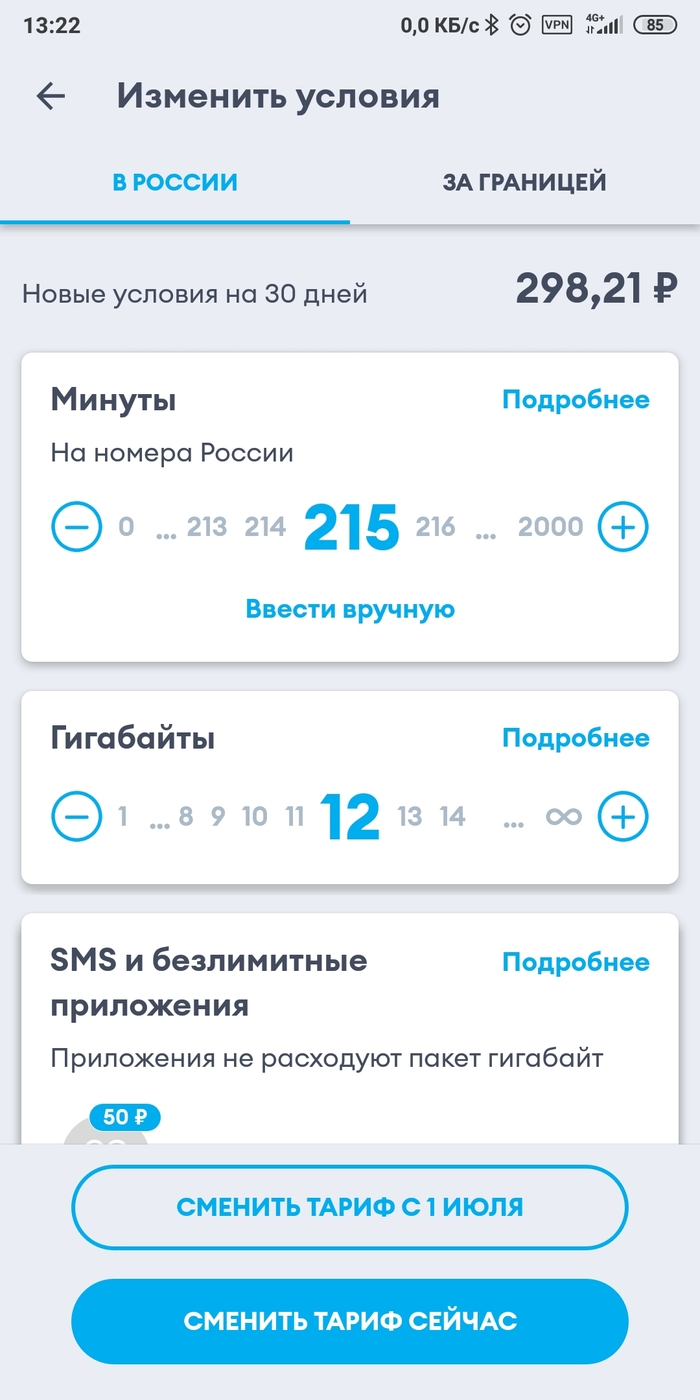Viewport: 700px width, 1400px height.
Task: Tap «Ввести вручную» to enter minutes
Action: pyautogui.click(x=350, y=609)
